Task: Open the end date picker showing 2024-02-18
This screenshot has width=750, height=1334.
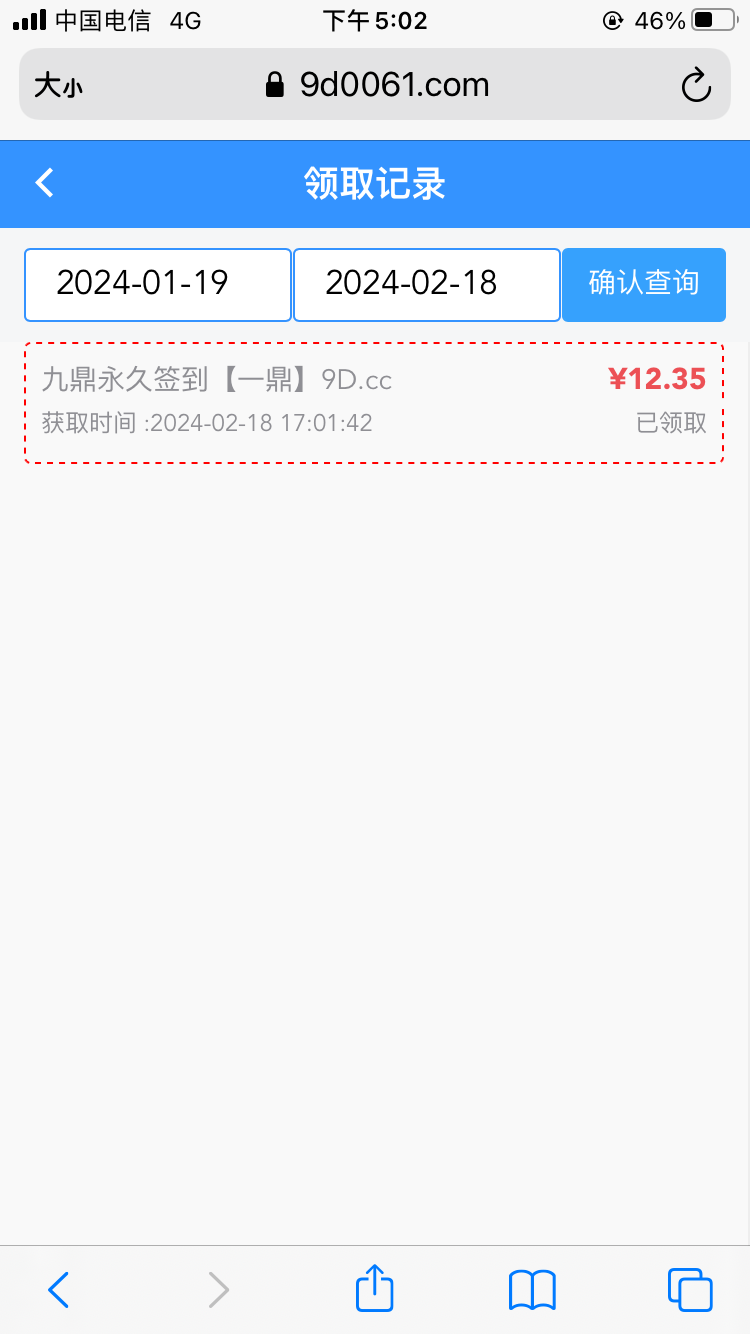Action: click(x=426, y=284)
